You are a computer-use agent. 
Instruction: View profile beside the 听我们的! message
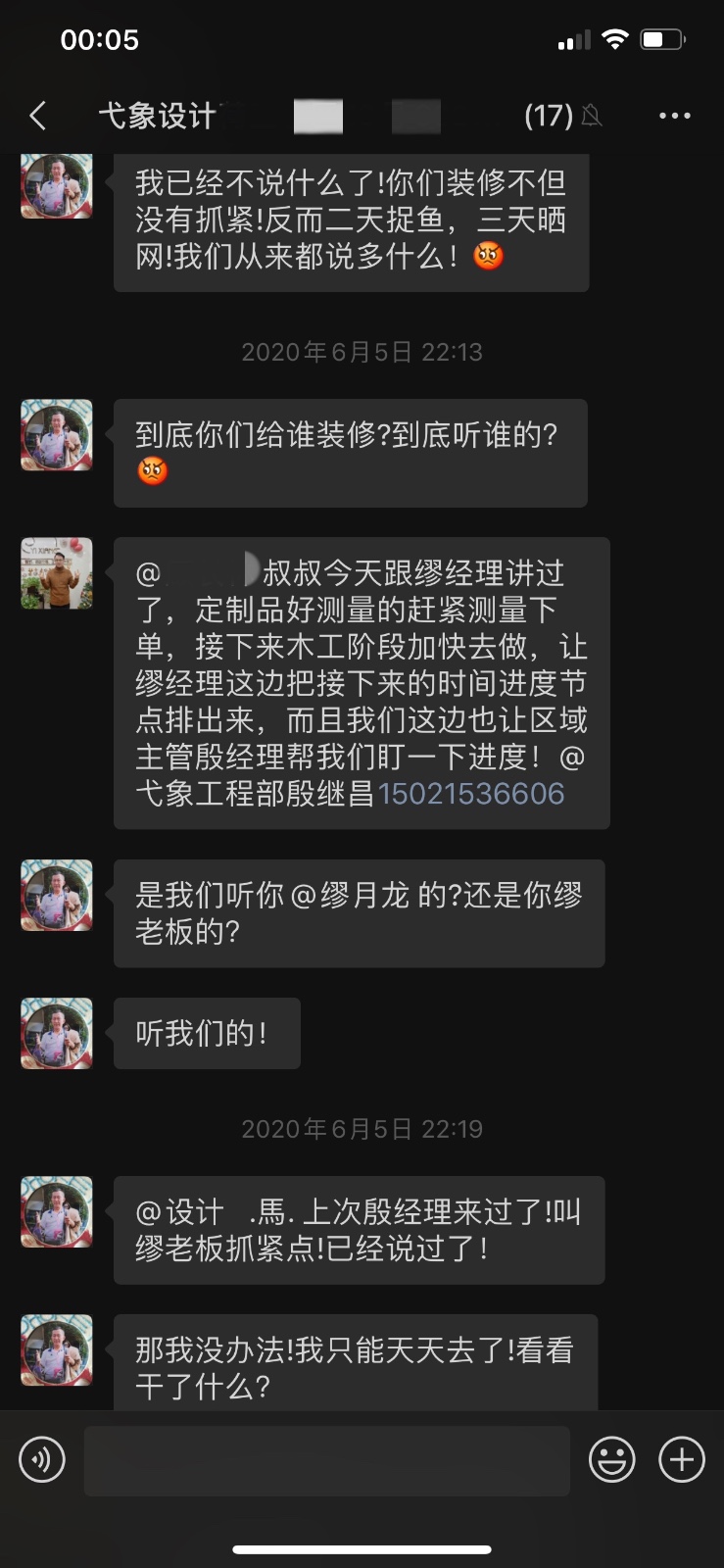point(57,1033)
